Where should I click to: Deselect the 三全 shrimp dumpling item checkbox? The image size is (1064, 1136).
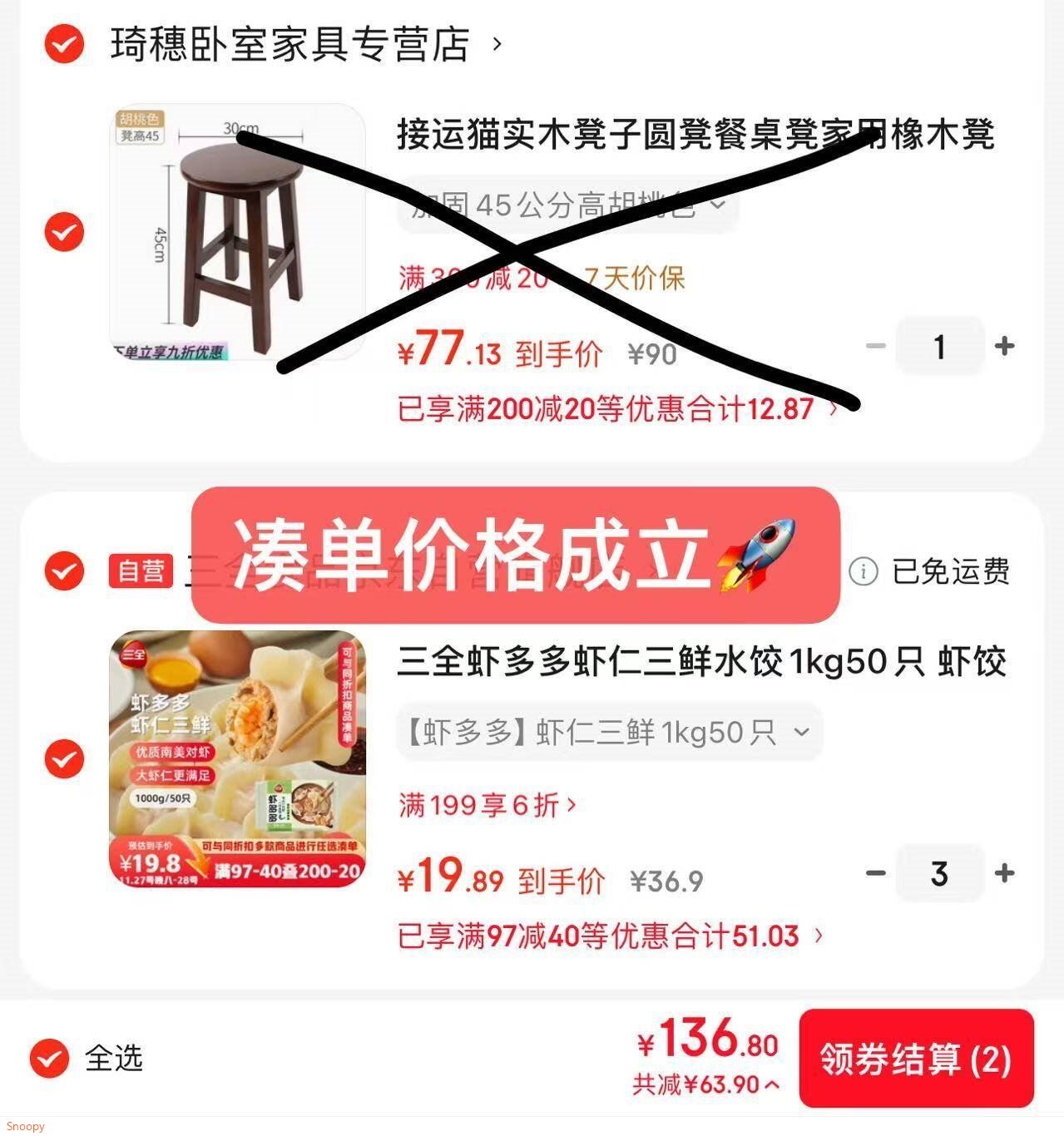pos(64,758)
